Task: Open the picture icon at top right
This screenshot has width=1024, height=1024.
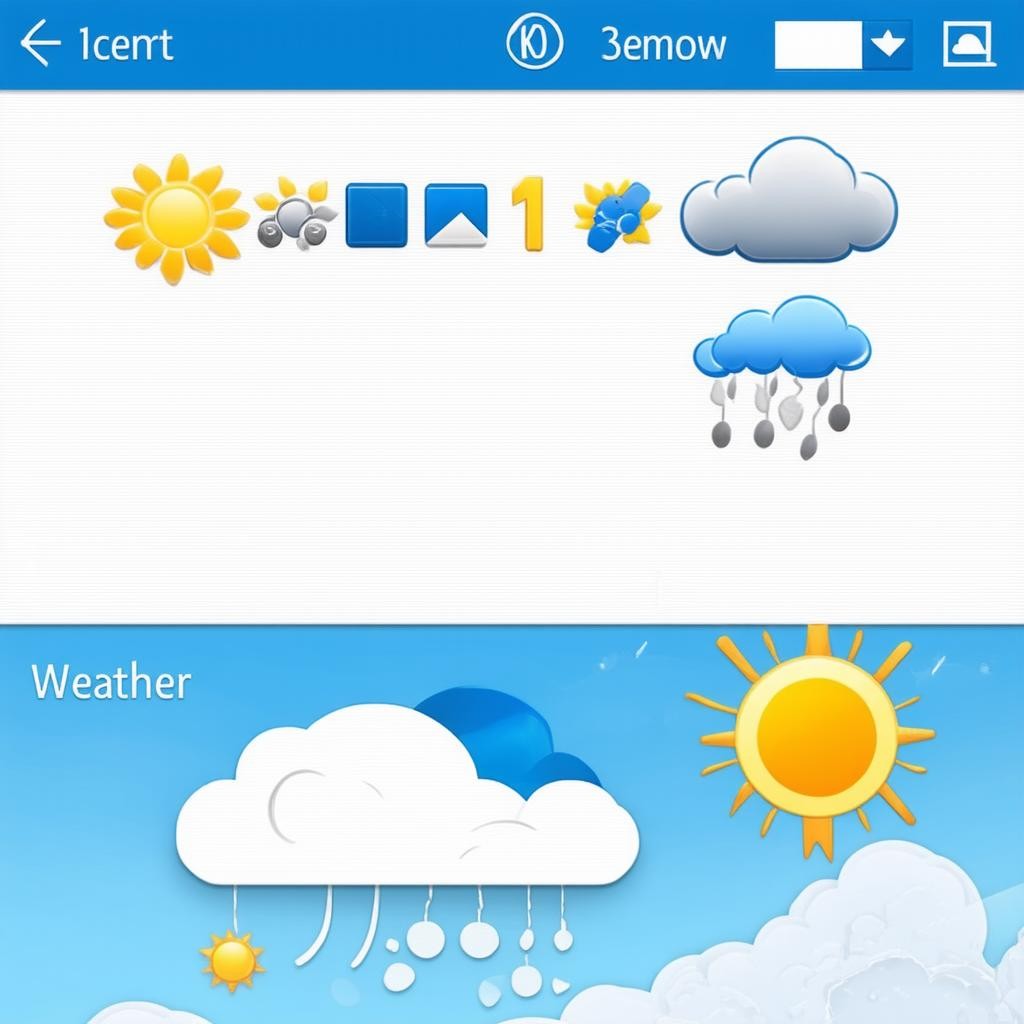Action: pyautogui.click(x=969, y=45)
